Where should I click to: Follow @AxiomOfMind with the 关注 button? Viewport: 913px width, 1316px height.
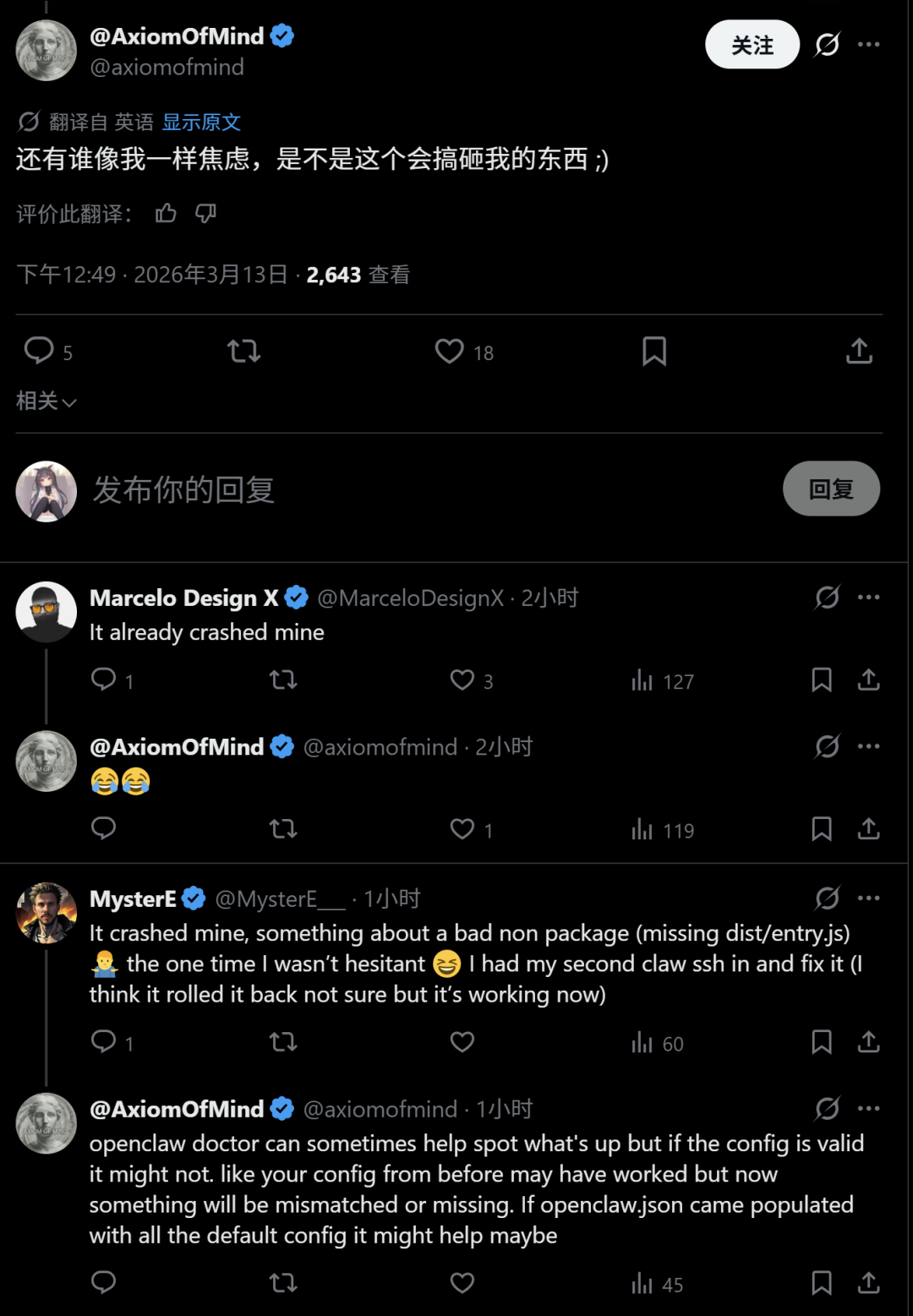point(752,45)
